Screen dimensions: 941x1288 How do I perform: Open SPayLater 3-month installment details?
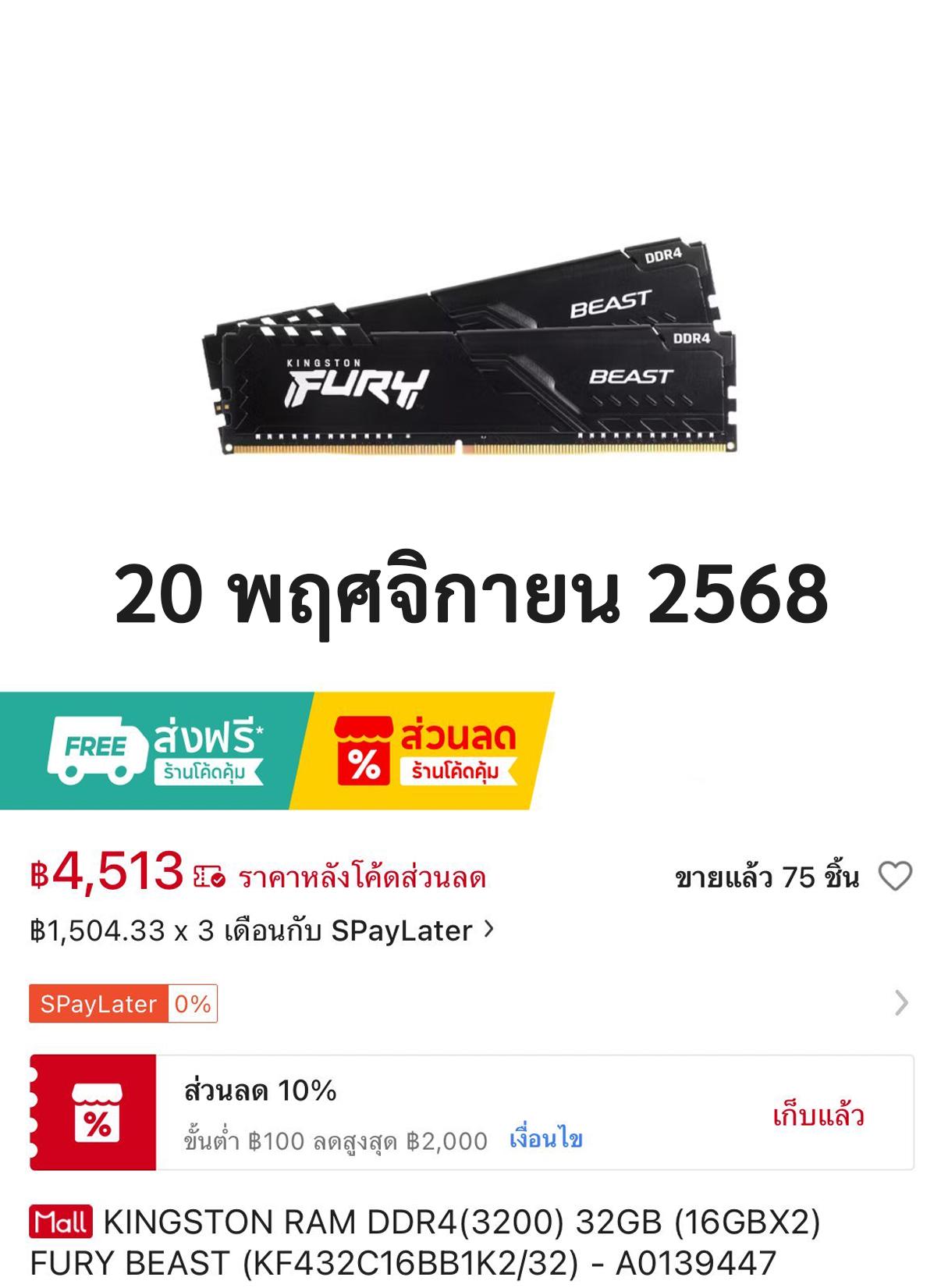click(261, 930)
